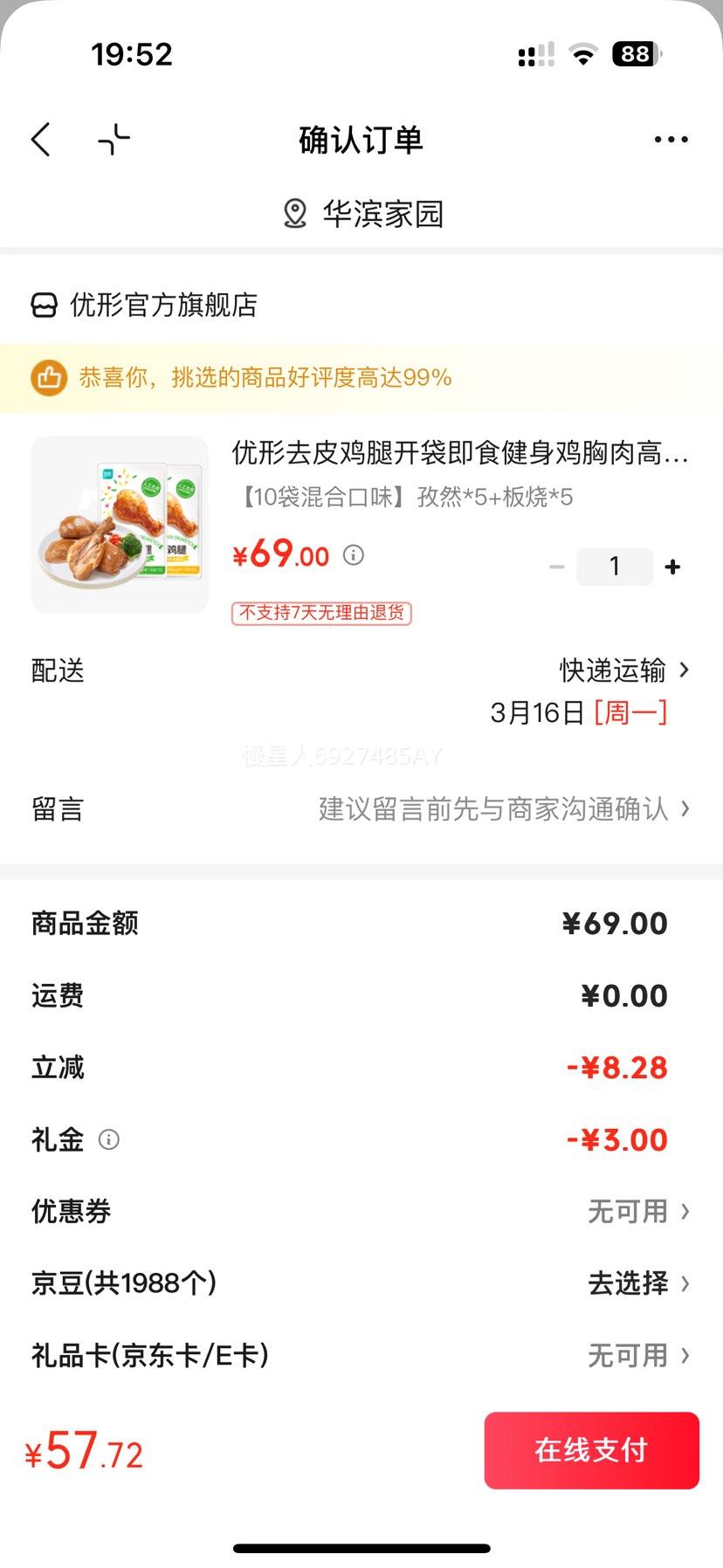The width and height of the screenshot is (723, 1568).
Task: Pay now with 在线支付
Action: (x=591, y=1450)
